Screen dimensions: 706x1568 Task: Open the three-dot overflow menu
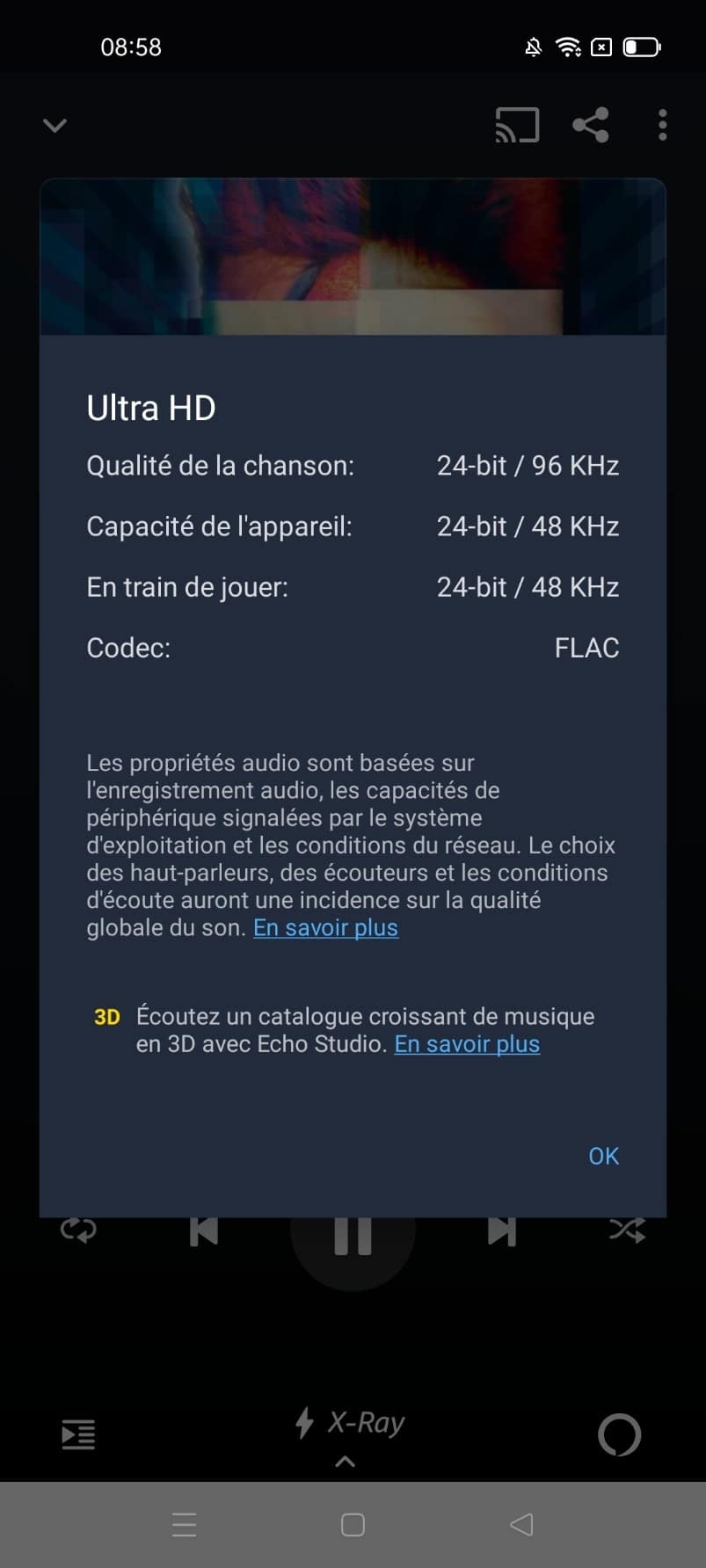(663, 125)
